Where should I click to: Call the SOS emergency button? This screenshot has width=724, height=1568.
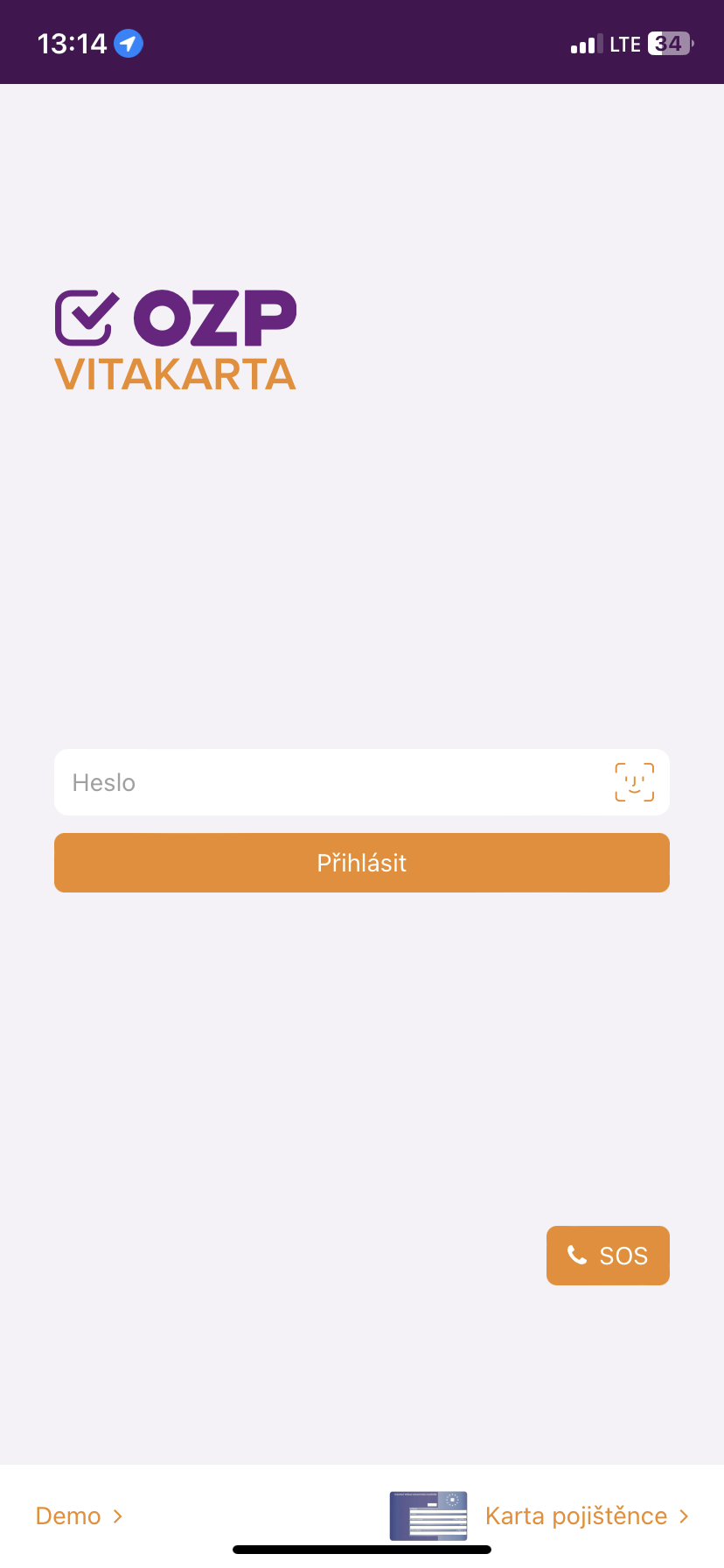click(608, 1256)
